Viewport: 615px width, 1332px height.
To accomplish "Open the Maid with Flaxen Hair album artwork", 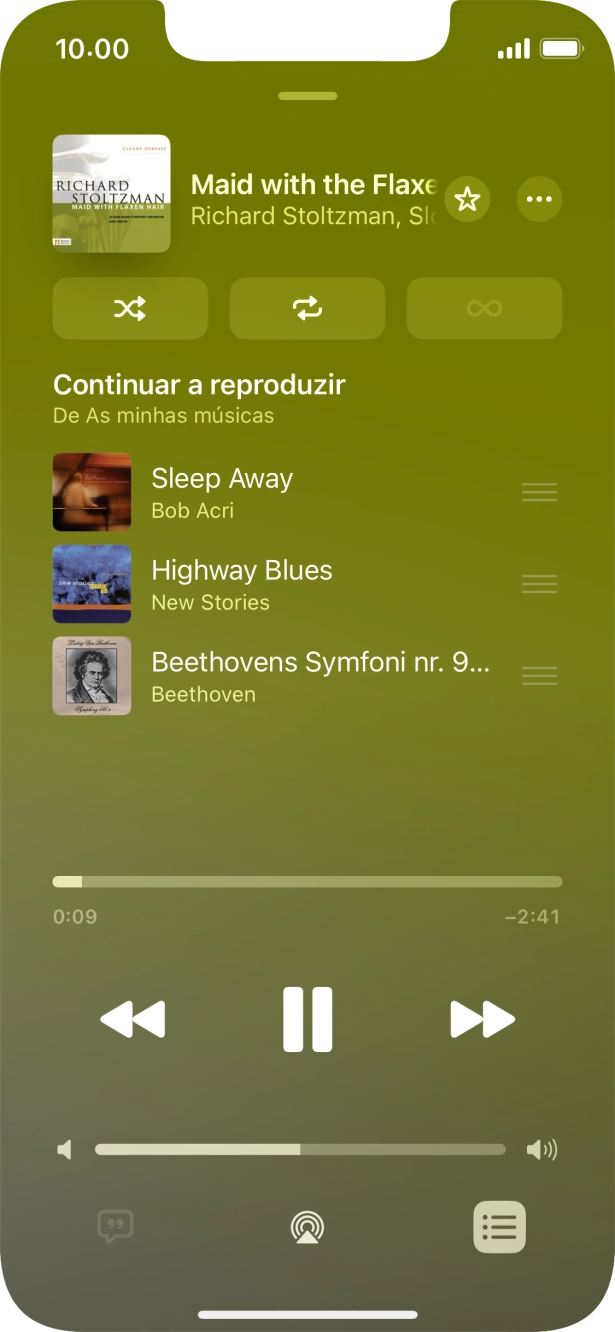I will pyautogui.click(x=111, y=193).
